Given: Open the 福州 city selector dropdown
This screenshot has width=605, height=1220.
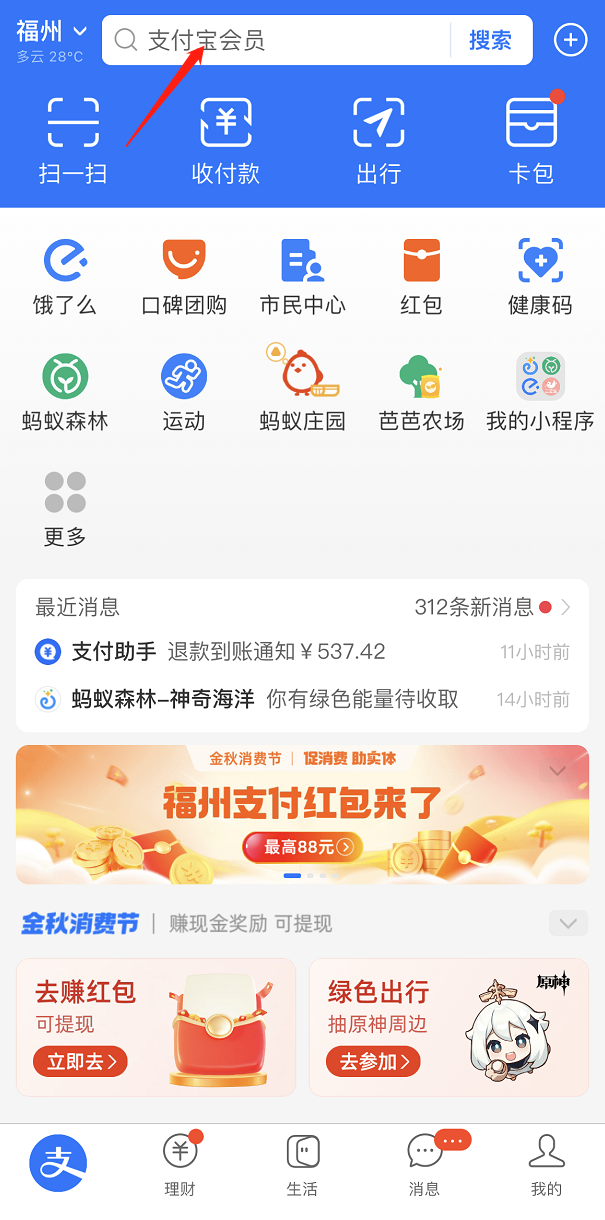Looking at the screenshot, I should pos(52,34).
